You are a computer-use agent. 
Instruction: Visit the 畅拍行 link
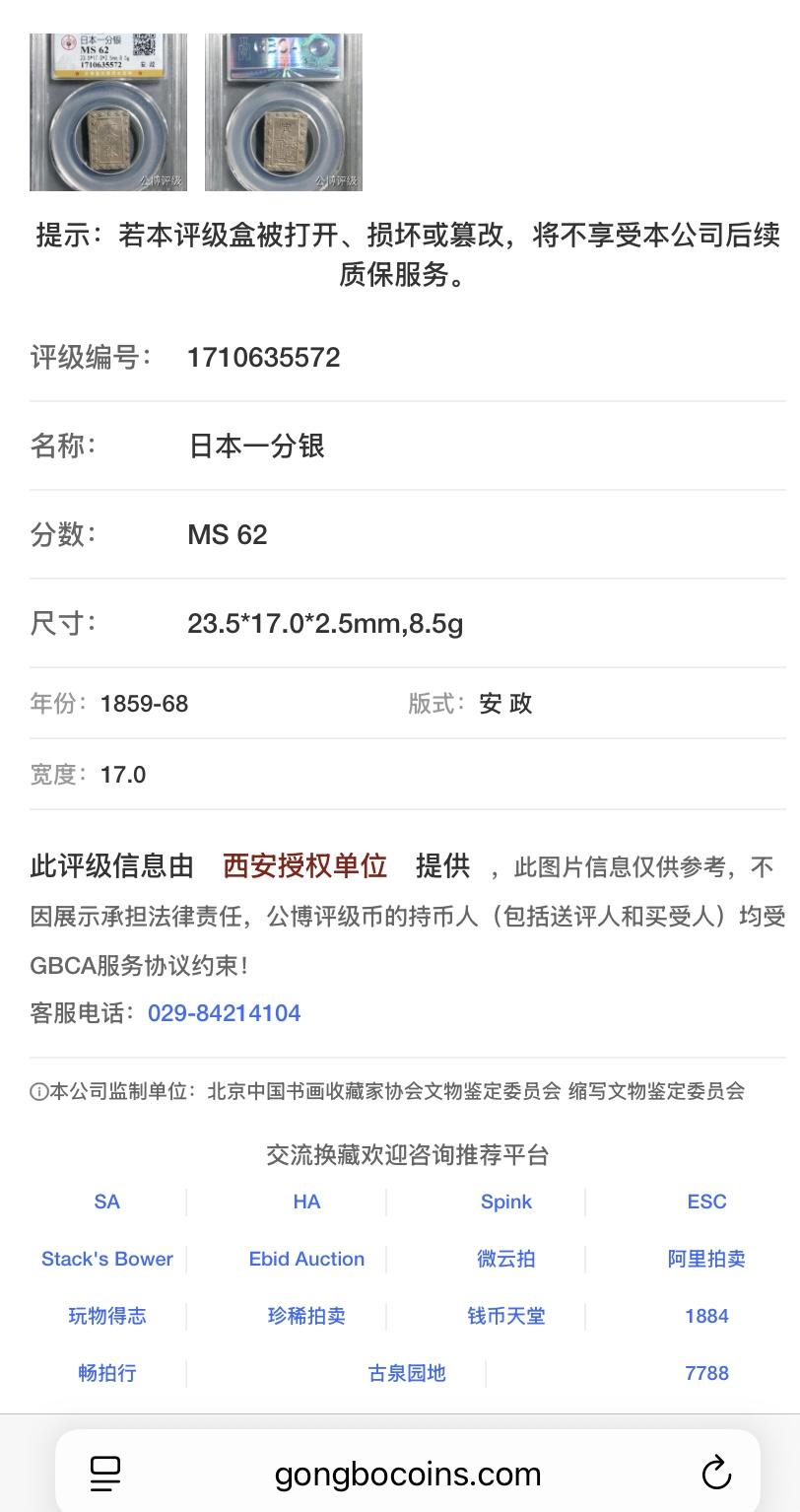click(x=107, y=1373)
